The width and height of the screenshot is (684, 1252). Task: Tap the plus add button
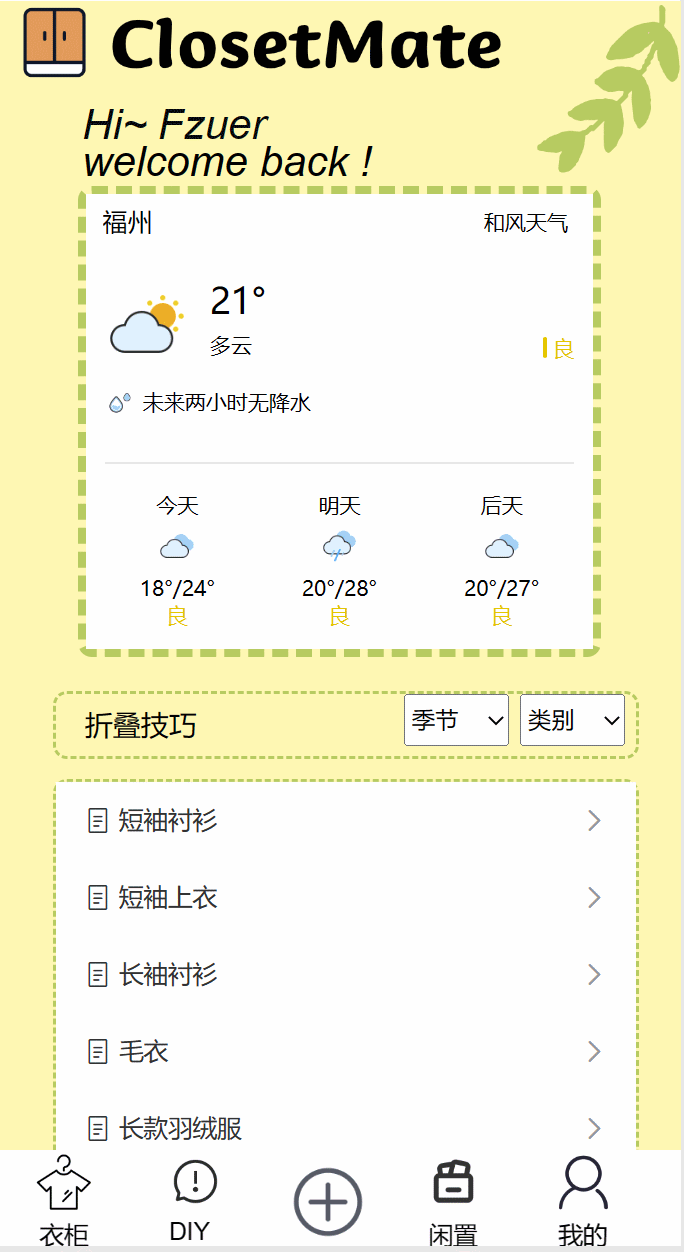pos(328,1202)
